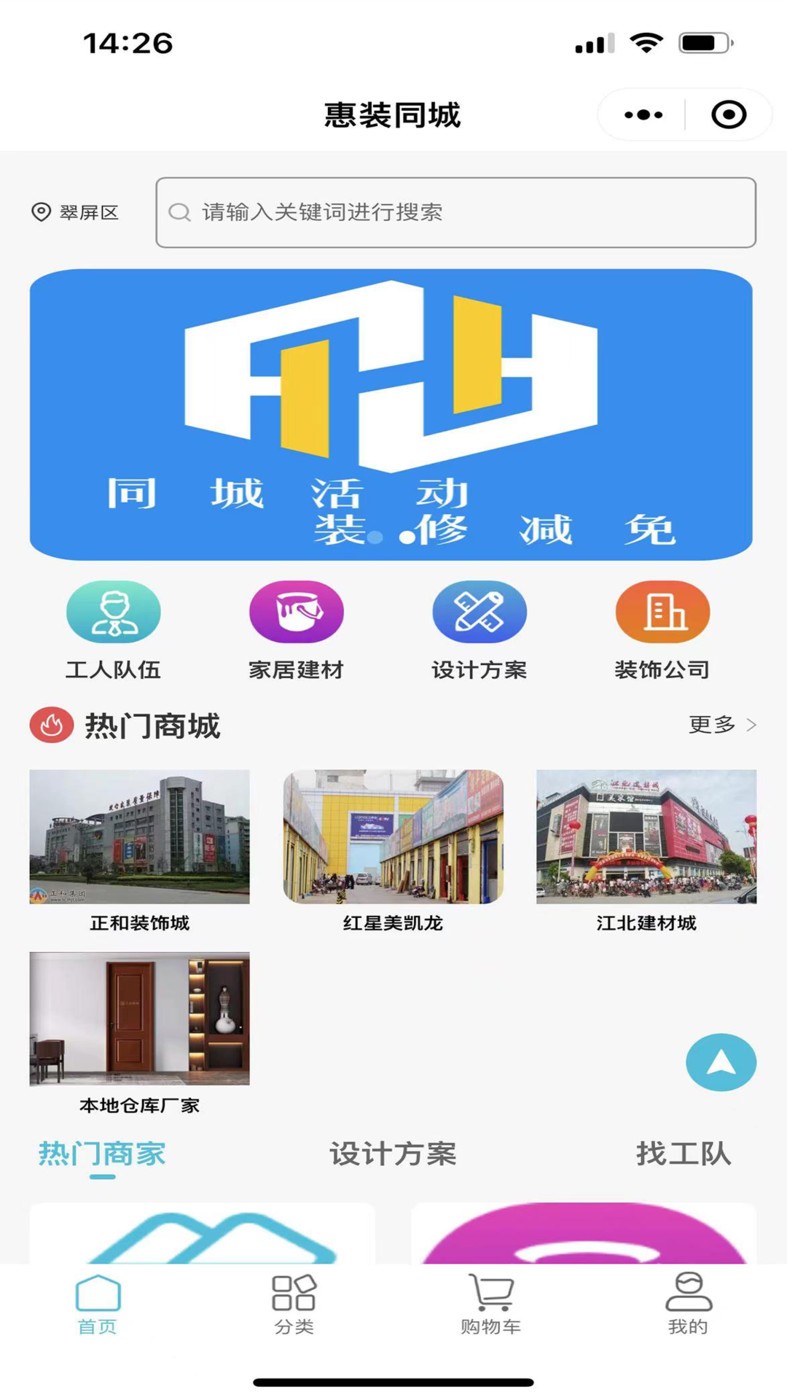The image size is (787, 1400).
Task: Show 更多 popular malls
Action: (x=722, y=725)
